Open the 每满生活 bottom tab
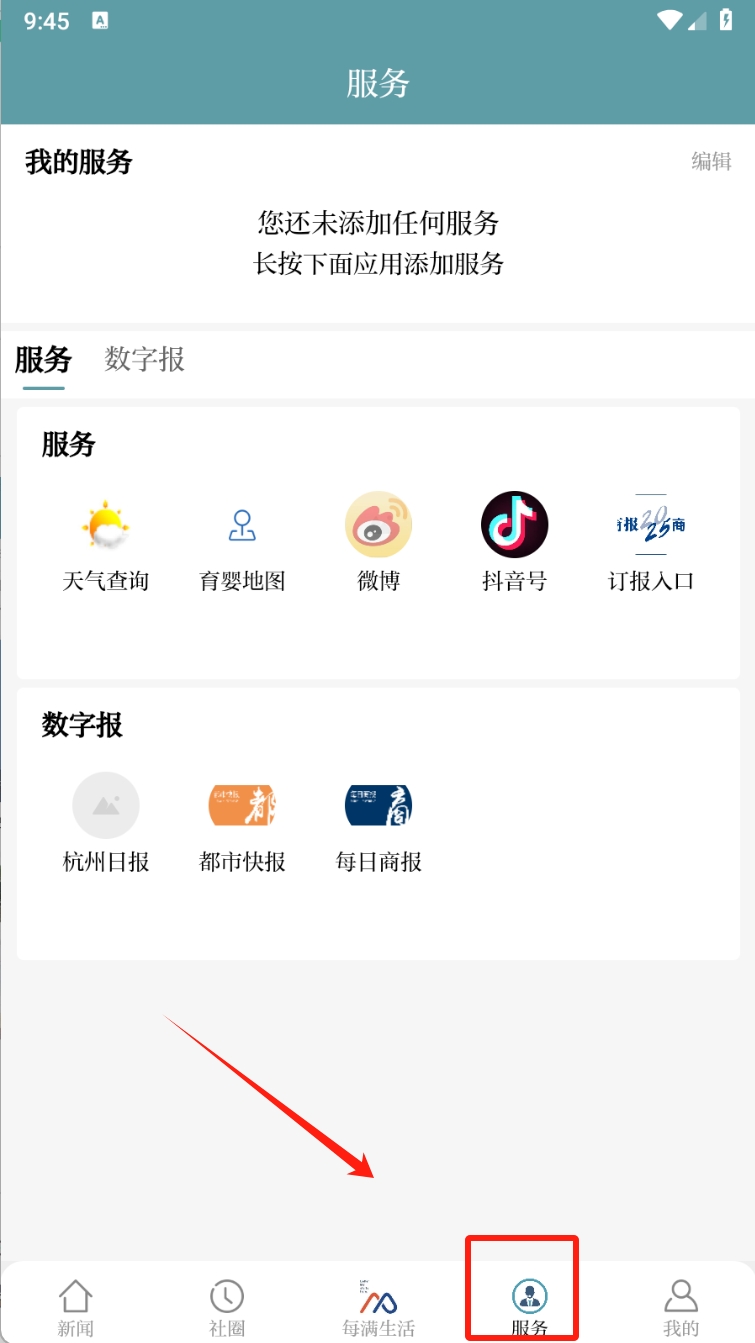 coord(378,1308)
